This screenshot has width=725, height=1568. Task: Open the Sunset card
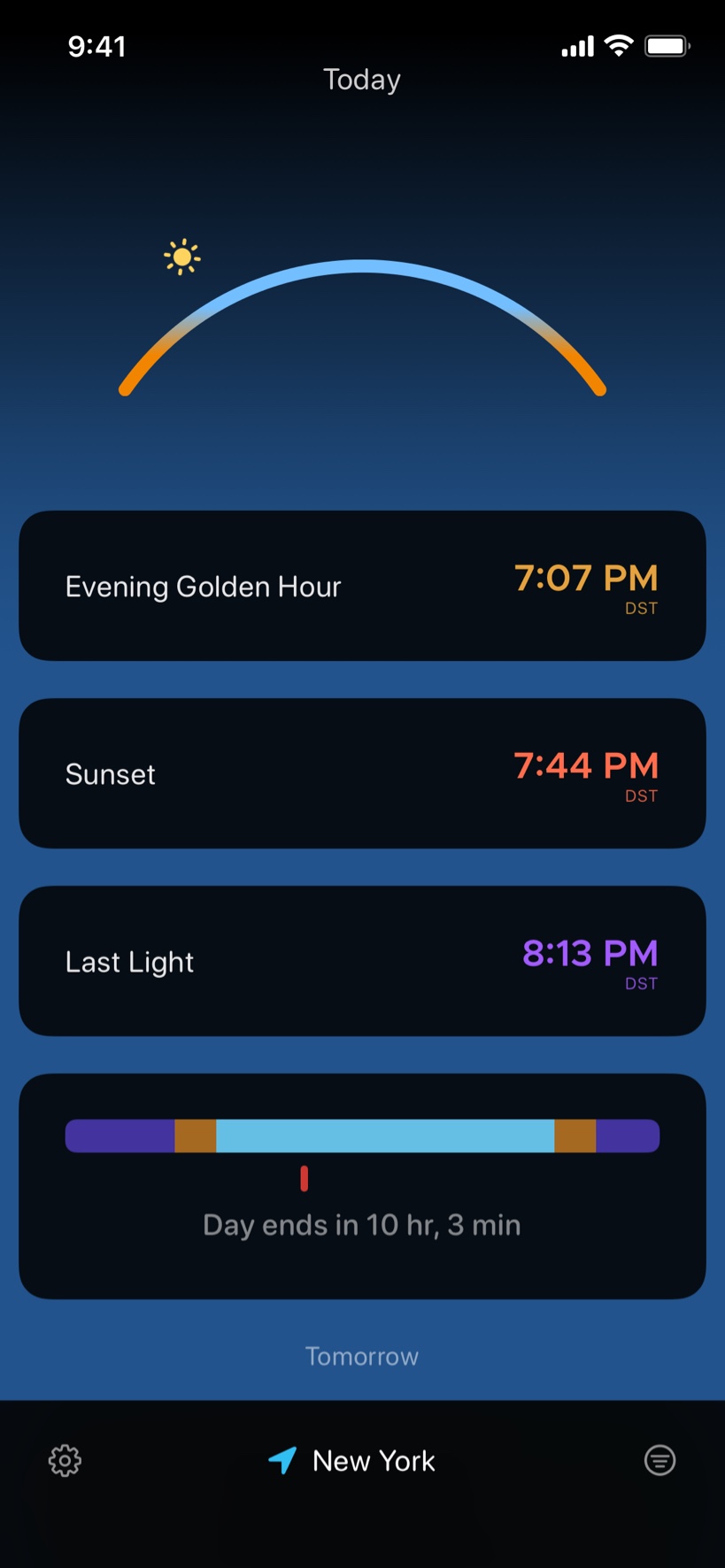[x=362, y=773]
